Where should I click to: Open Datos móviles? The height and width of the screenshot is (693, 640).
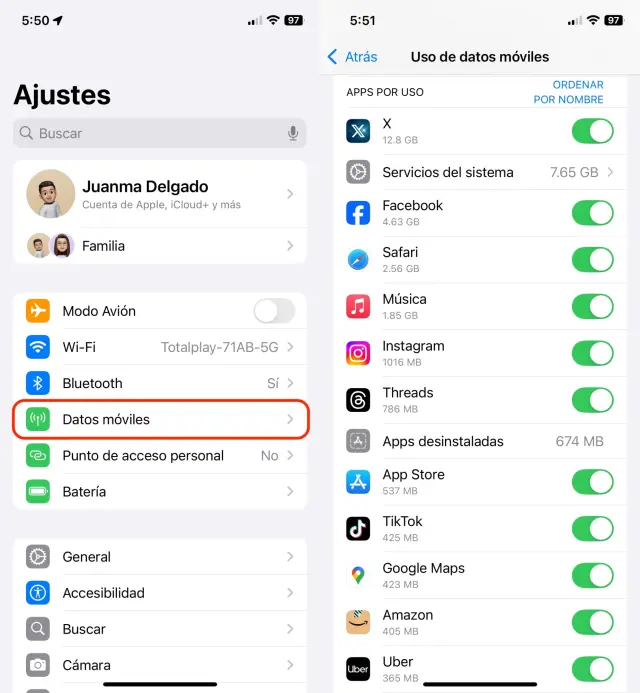[x=160, y=419]
